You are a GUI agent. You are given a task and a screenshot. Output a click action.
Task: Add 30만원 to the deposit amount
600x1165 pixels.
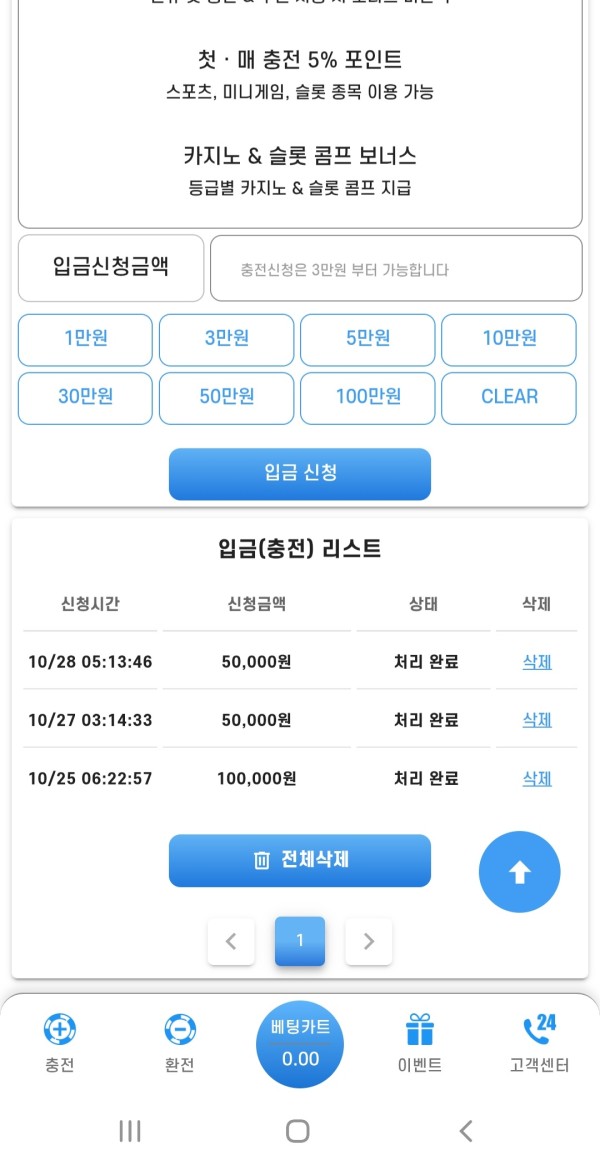85,397
